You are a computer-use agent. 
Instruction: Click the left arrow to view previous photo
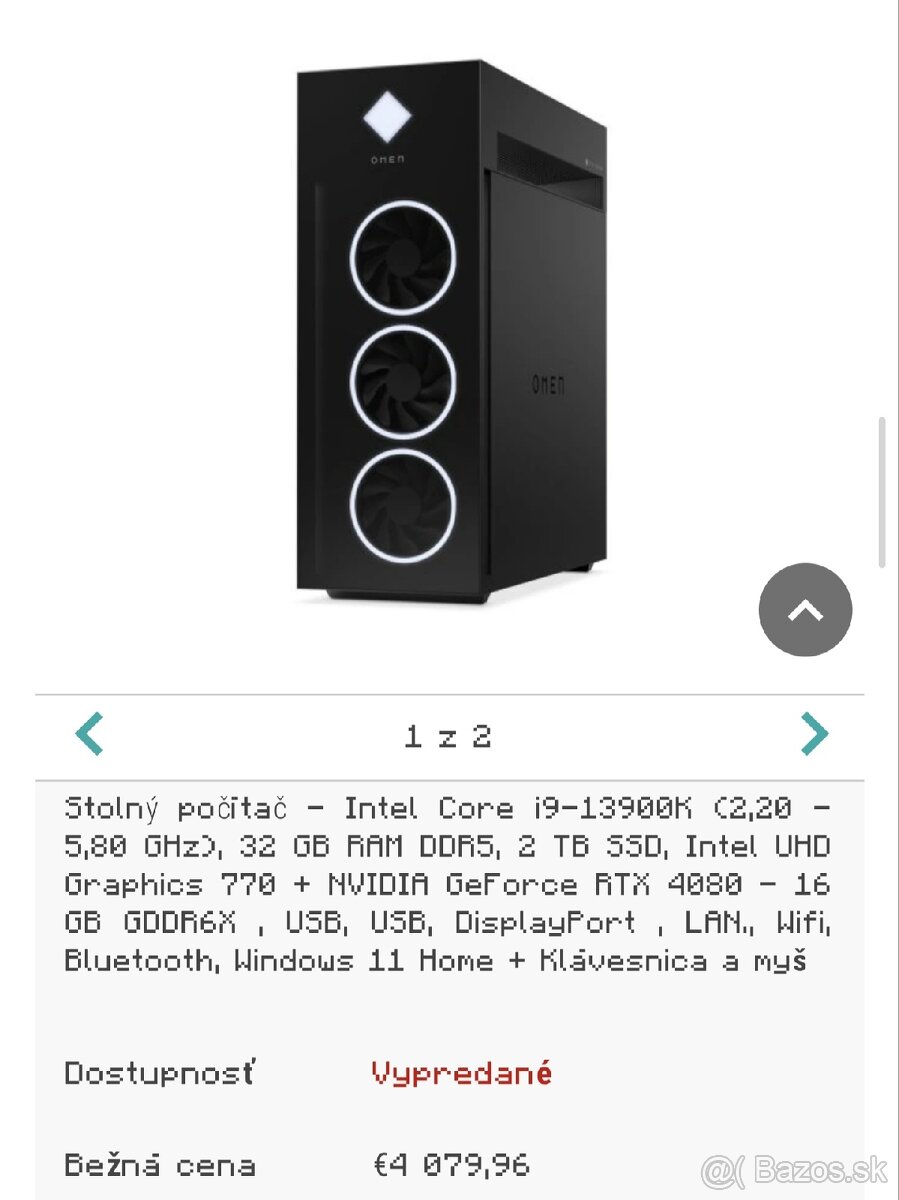click(89, 734)
